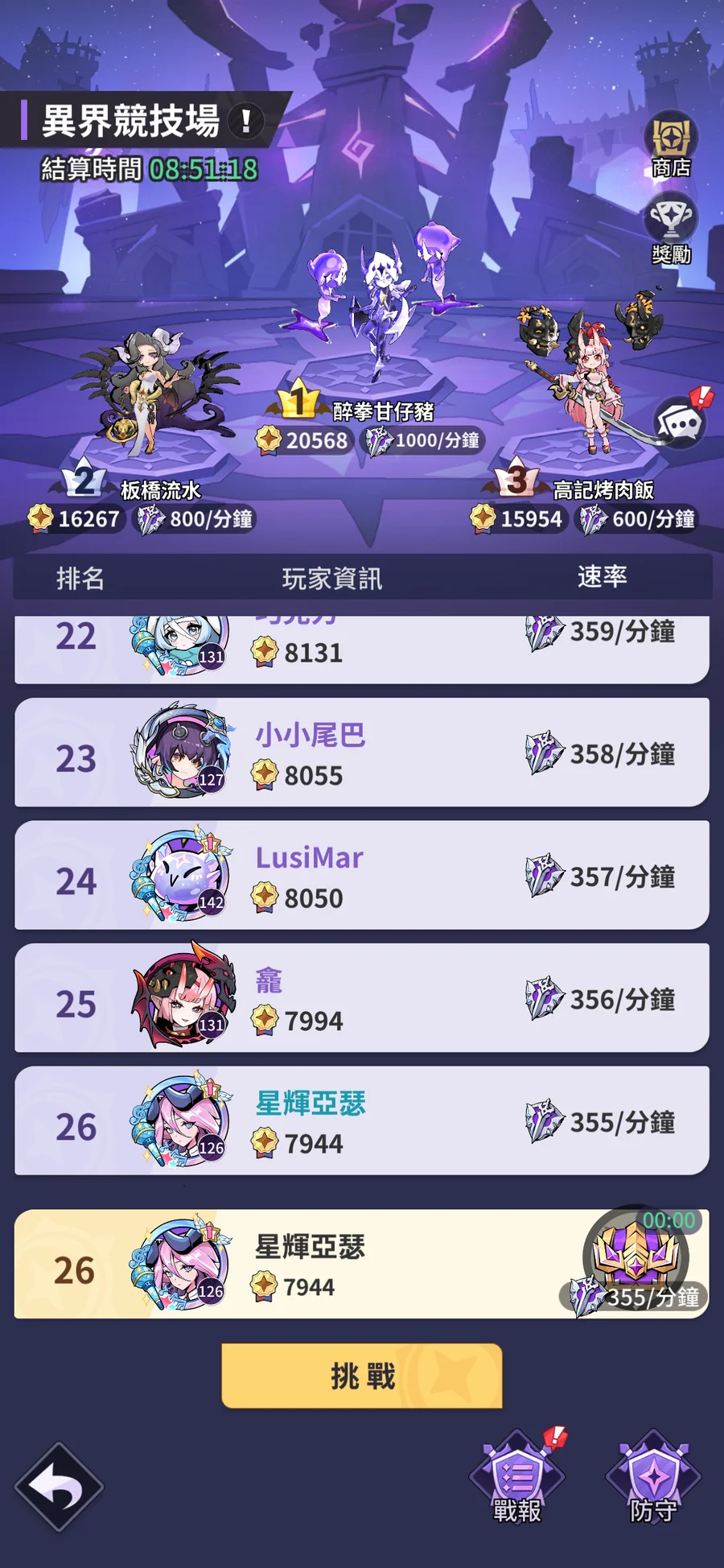This screenshot has height=1568, width=724.
Task: Collect trophy reward on my rank row
Action: click(x=636, y=1257)
